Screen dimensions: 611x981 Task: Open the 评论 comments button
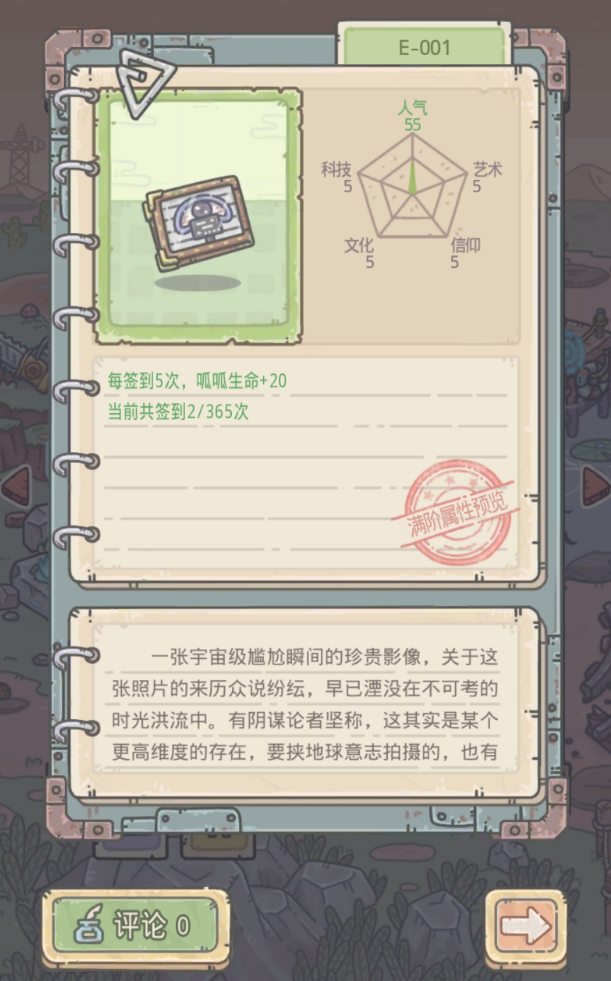click(135, 925)
